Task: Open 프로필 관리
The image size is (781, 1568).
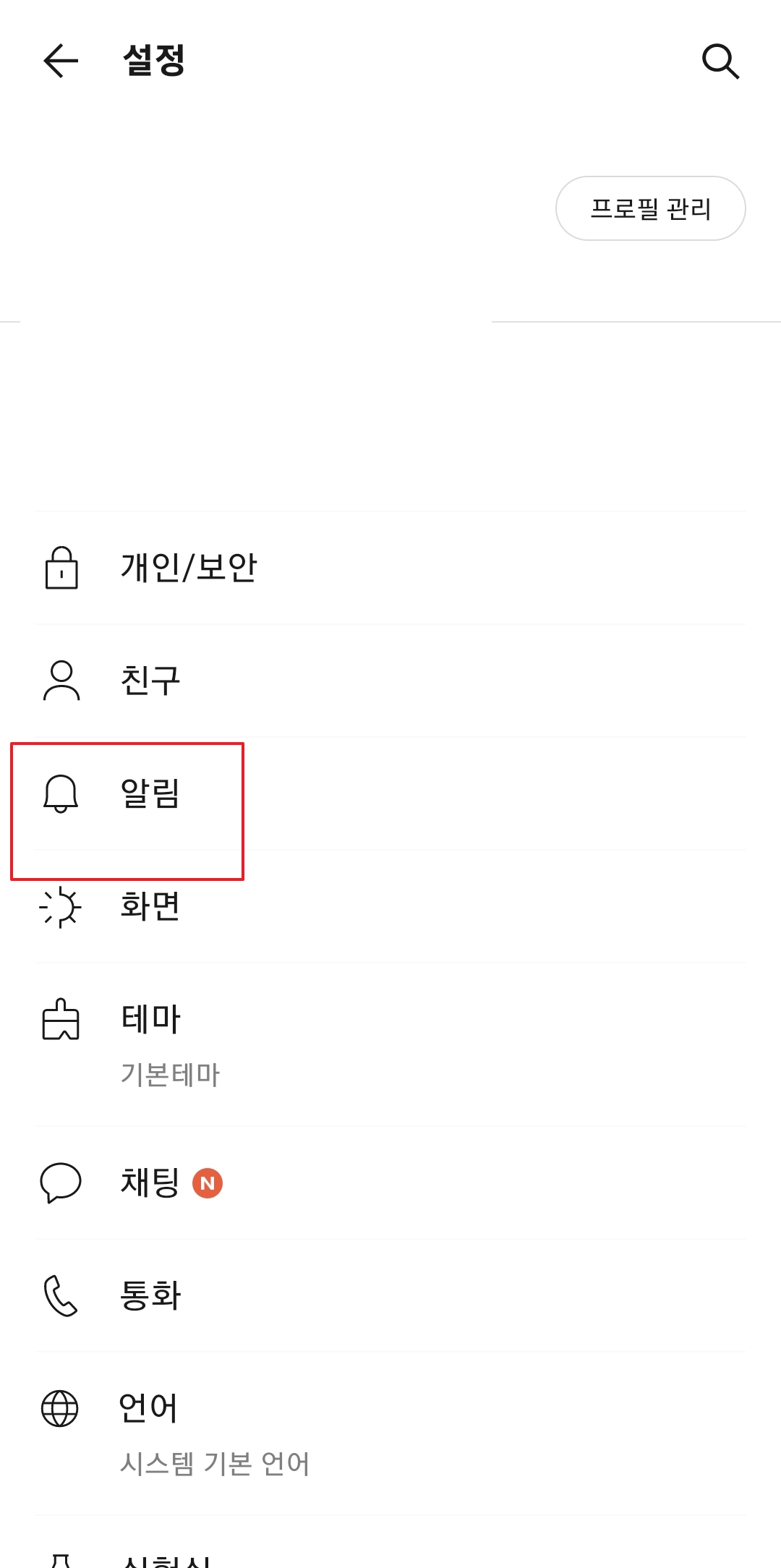Action: (x=649, y=208)
